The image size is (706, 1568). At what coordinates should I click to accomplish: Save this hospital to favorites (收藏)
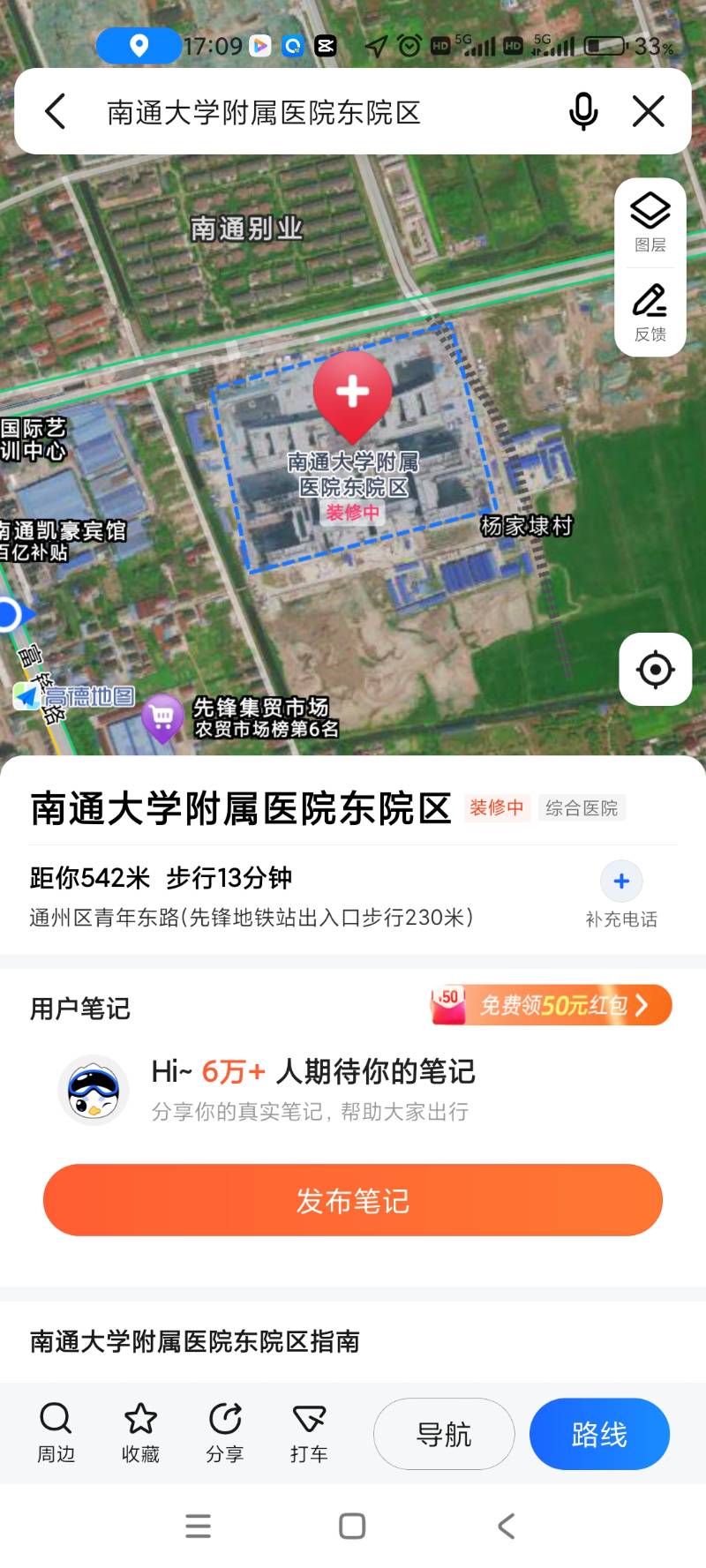pos(140,1432)
